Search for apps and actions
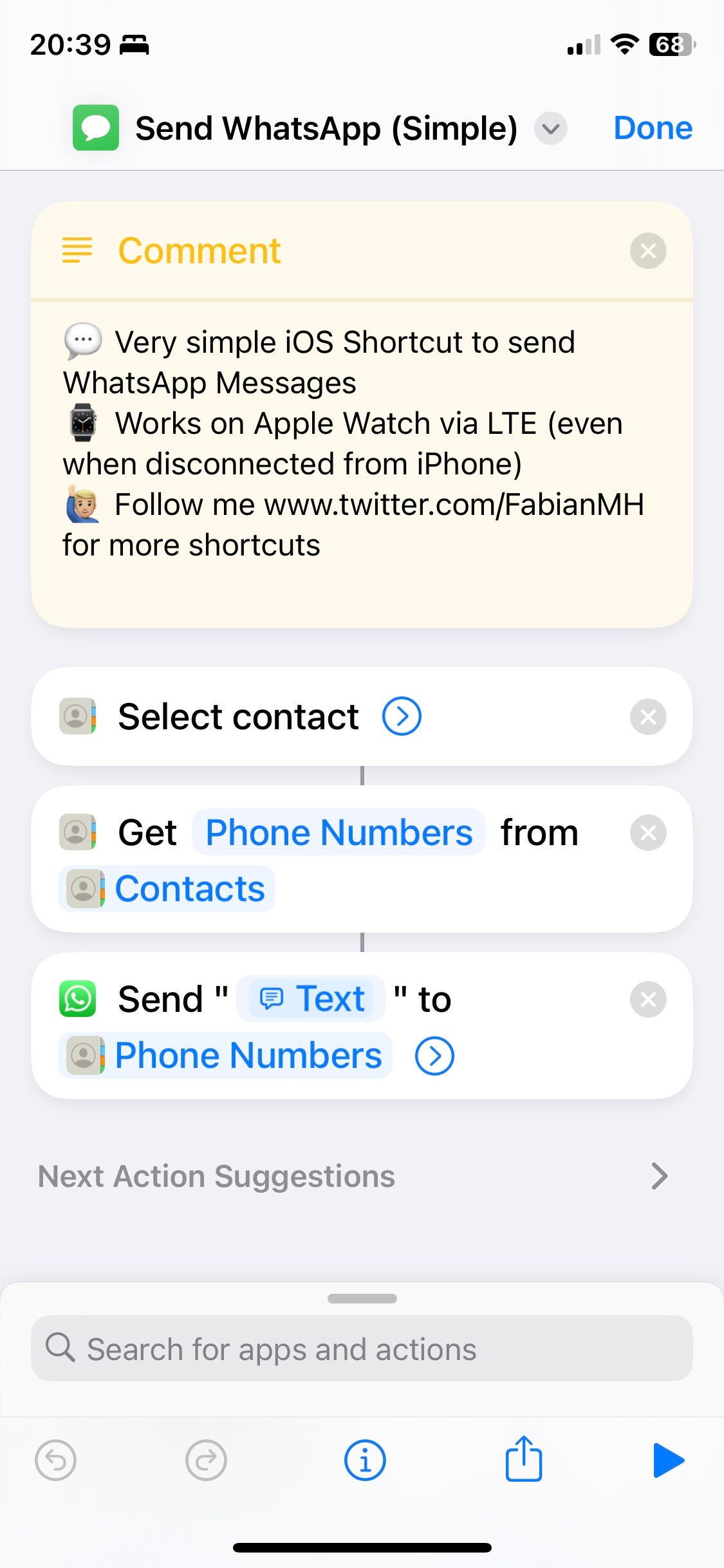The width and height of the screenshot is (724, 1568). click(362, 1349)
